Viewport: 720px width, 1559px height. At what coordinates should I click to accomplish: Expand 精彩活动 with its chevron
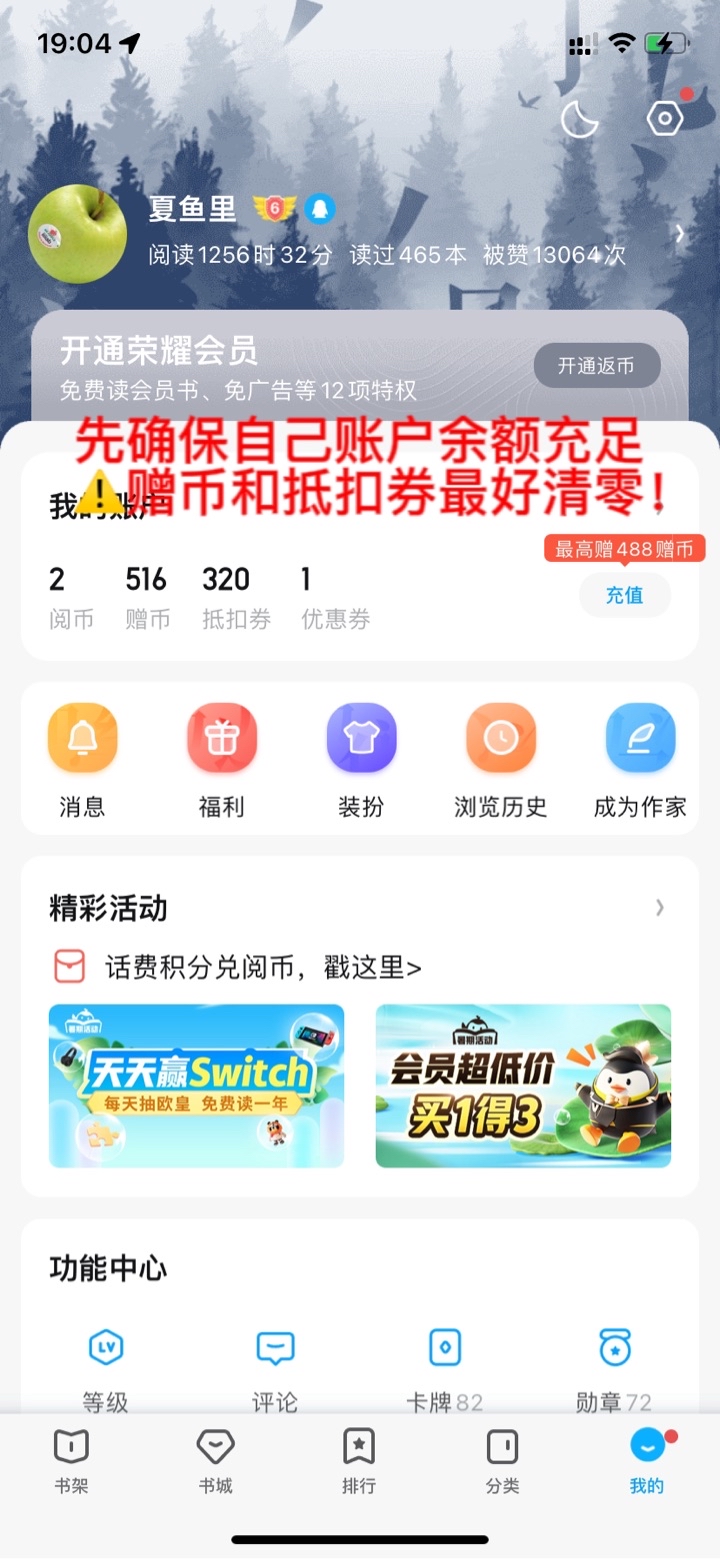659,908
